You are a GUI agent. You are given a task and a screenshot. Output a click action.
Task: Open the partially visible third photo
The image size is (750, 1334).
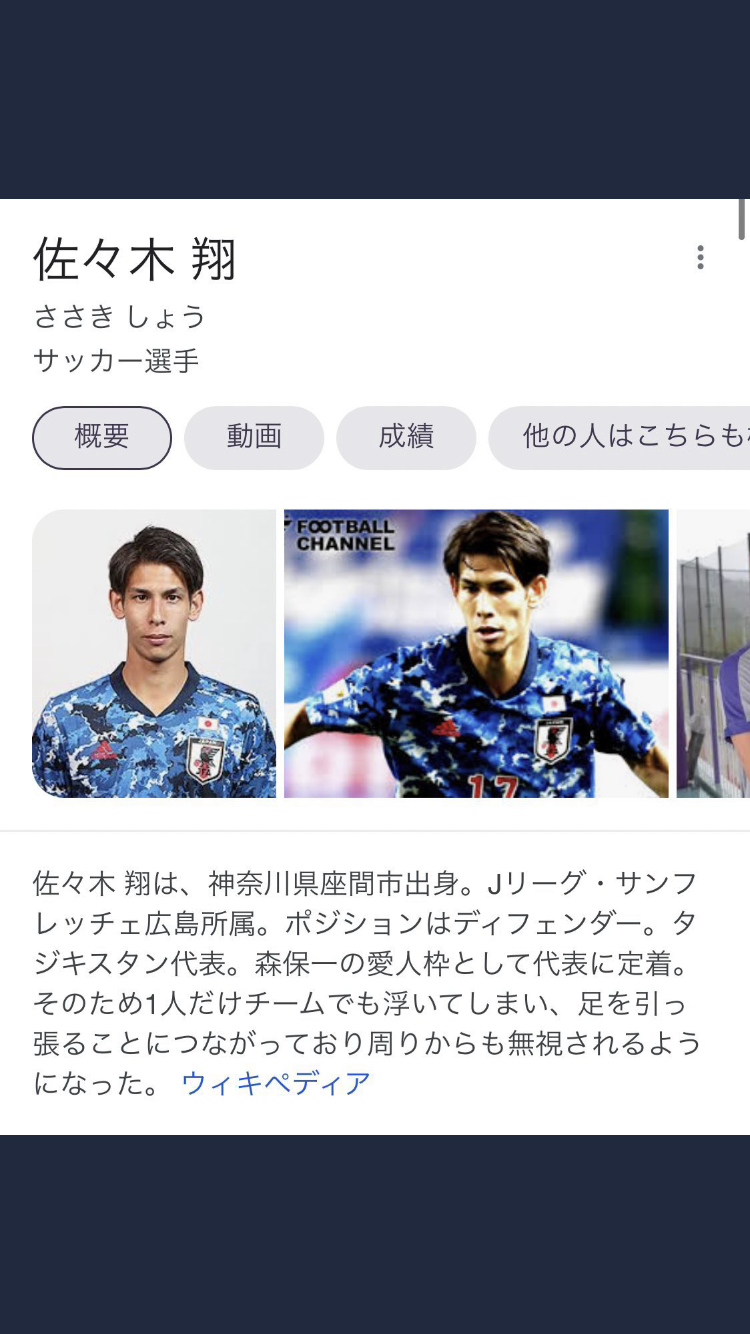(714, 654)
